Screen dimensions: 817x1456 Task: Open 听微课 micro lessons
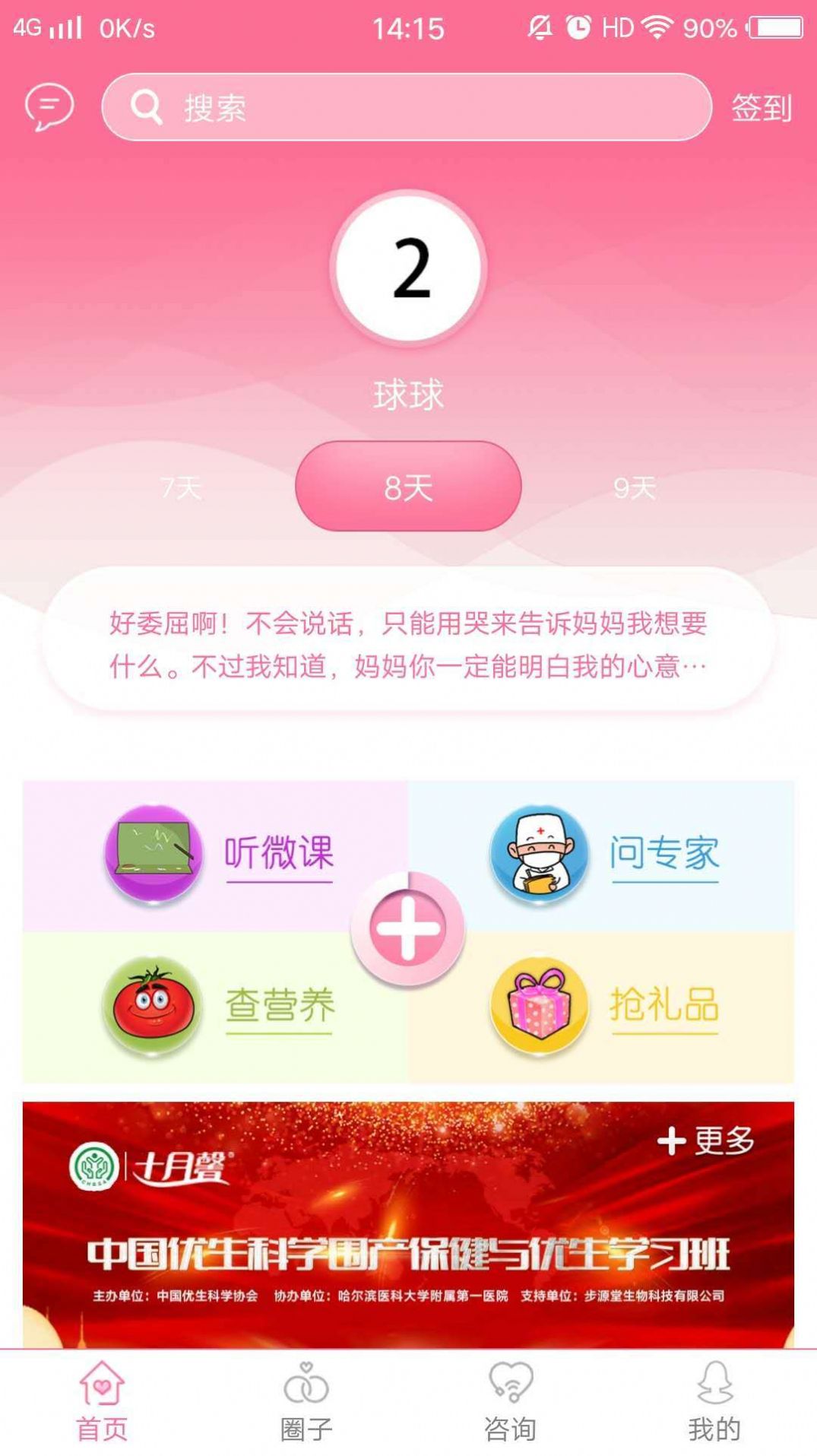[216, 856]
